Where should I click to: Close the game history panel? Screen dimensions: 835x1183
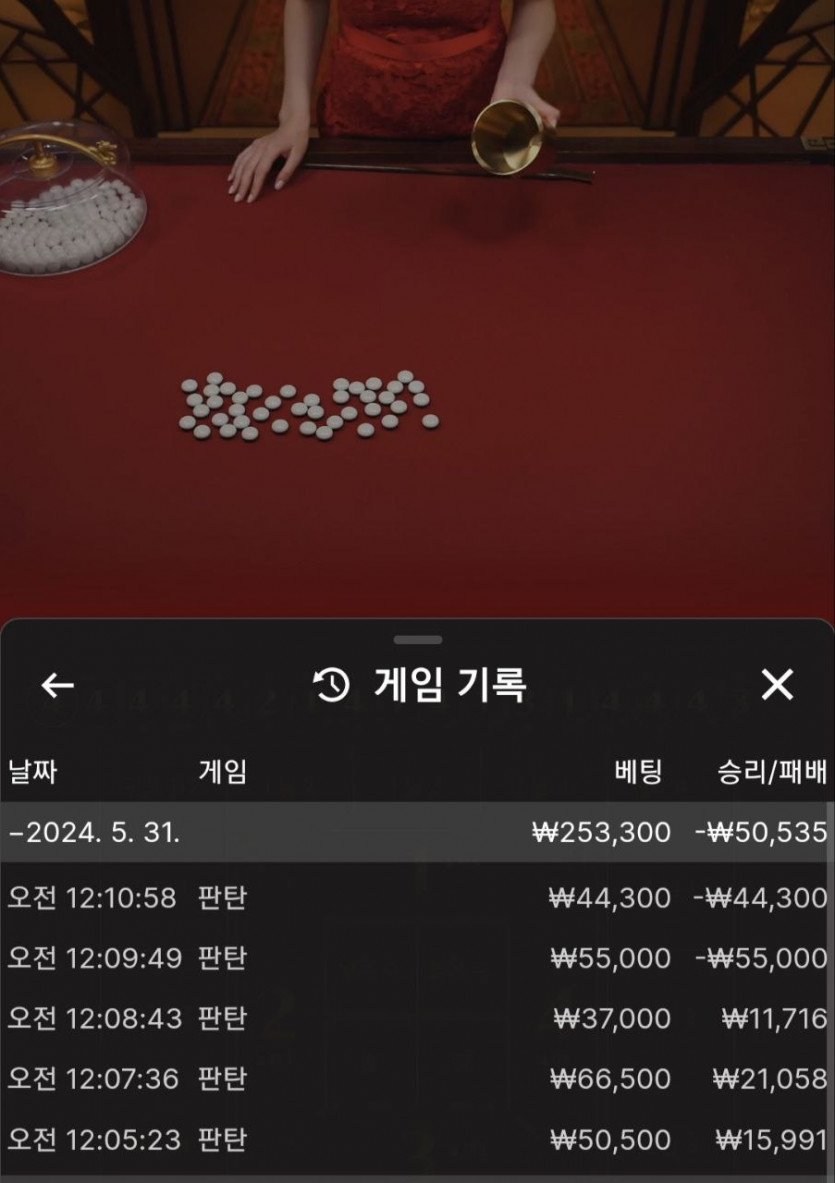tap(777, 685)
